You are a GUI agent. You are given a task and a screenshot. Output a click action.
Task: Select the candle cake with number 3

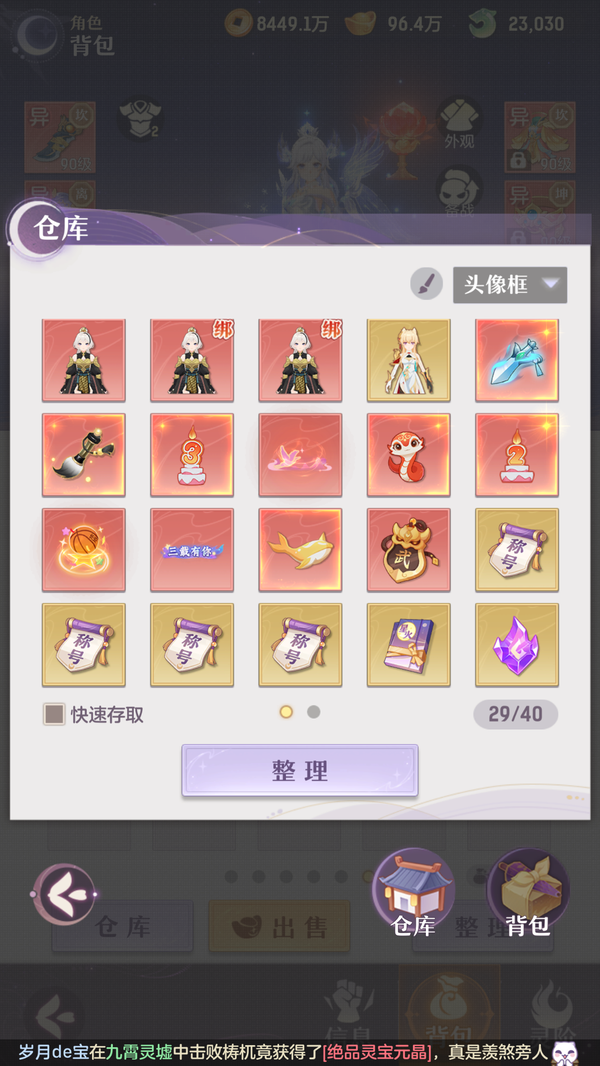click(192, 455)
